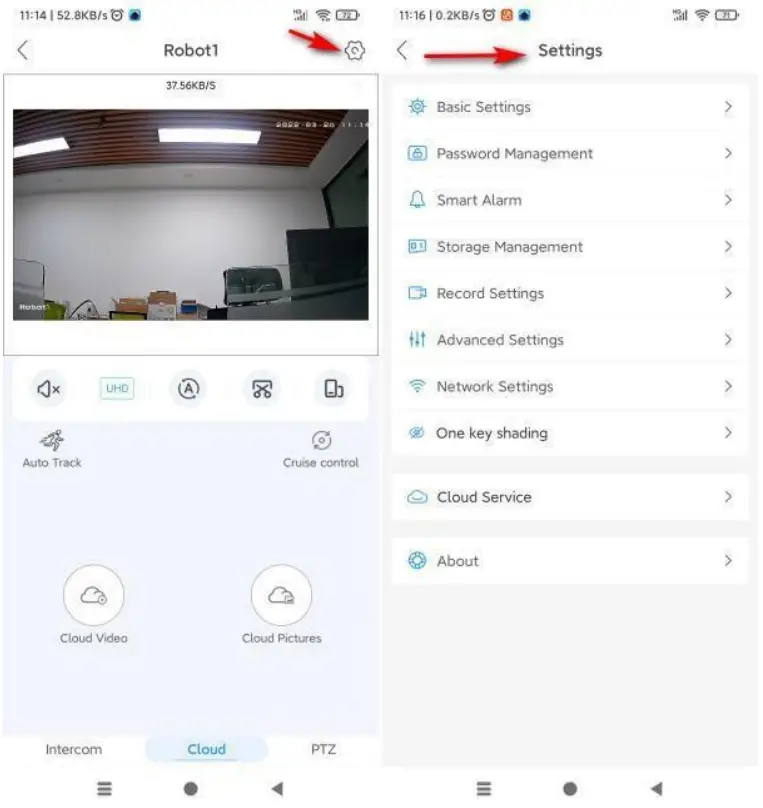Screen dimensions: 763x808
Task: Enable Cruise control
Action: [x=320, y=446]
